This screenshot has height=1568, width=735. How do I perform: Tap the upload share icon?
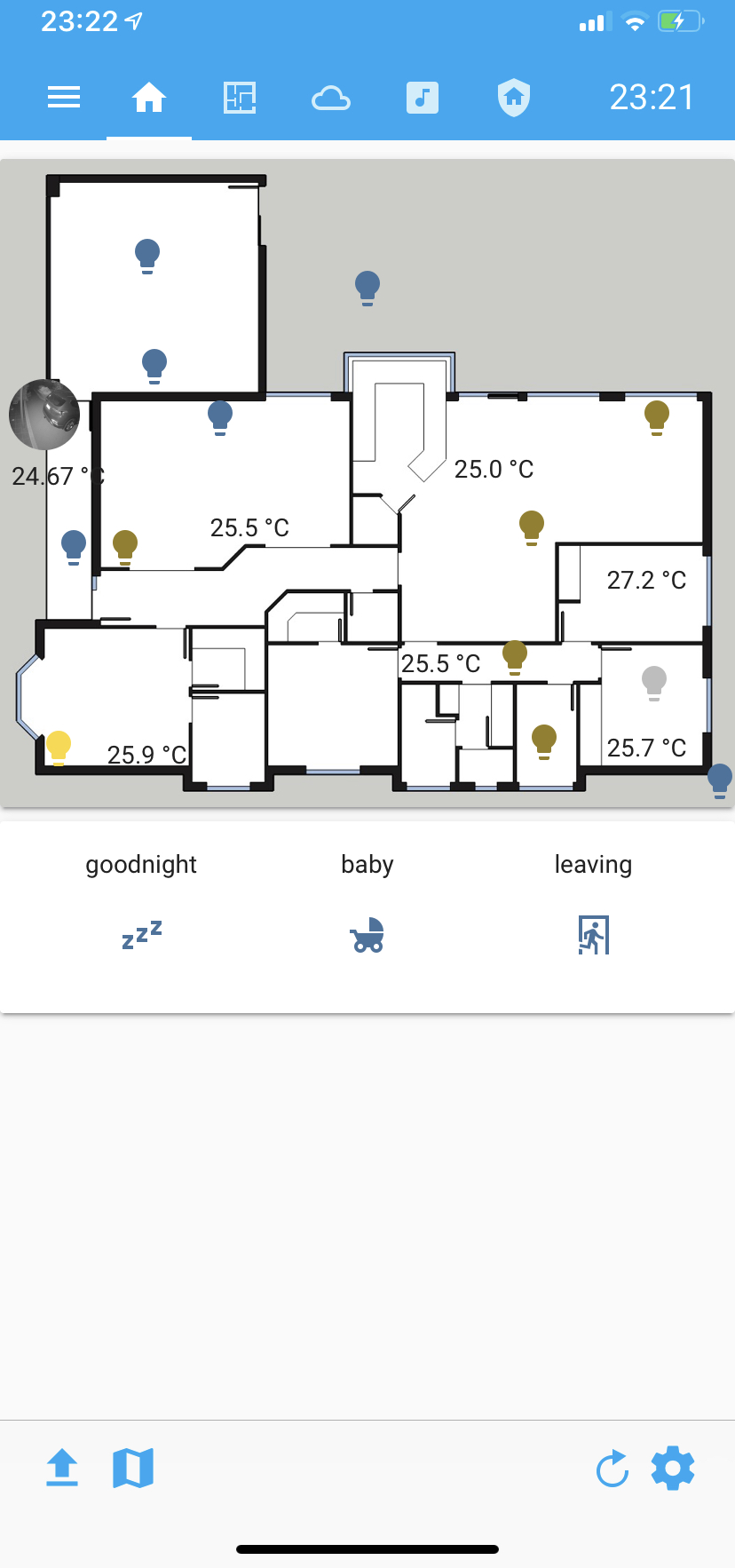click(62, 1468)
